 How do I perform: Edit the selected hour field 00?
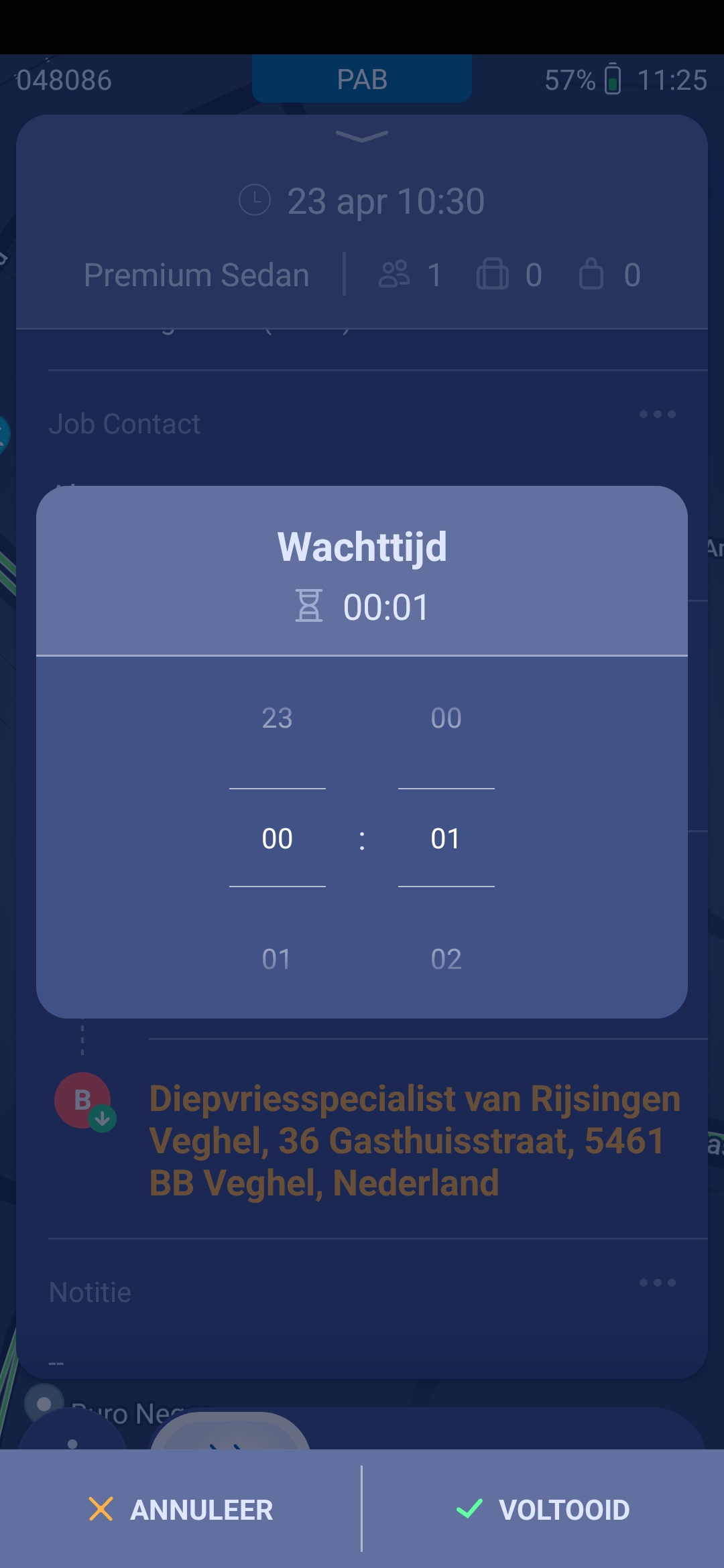point(277,838)
